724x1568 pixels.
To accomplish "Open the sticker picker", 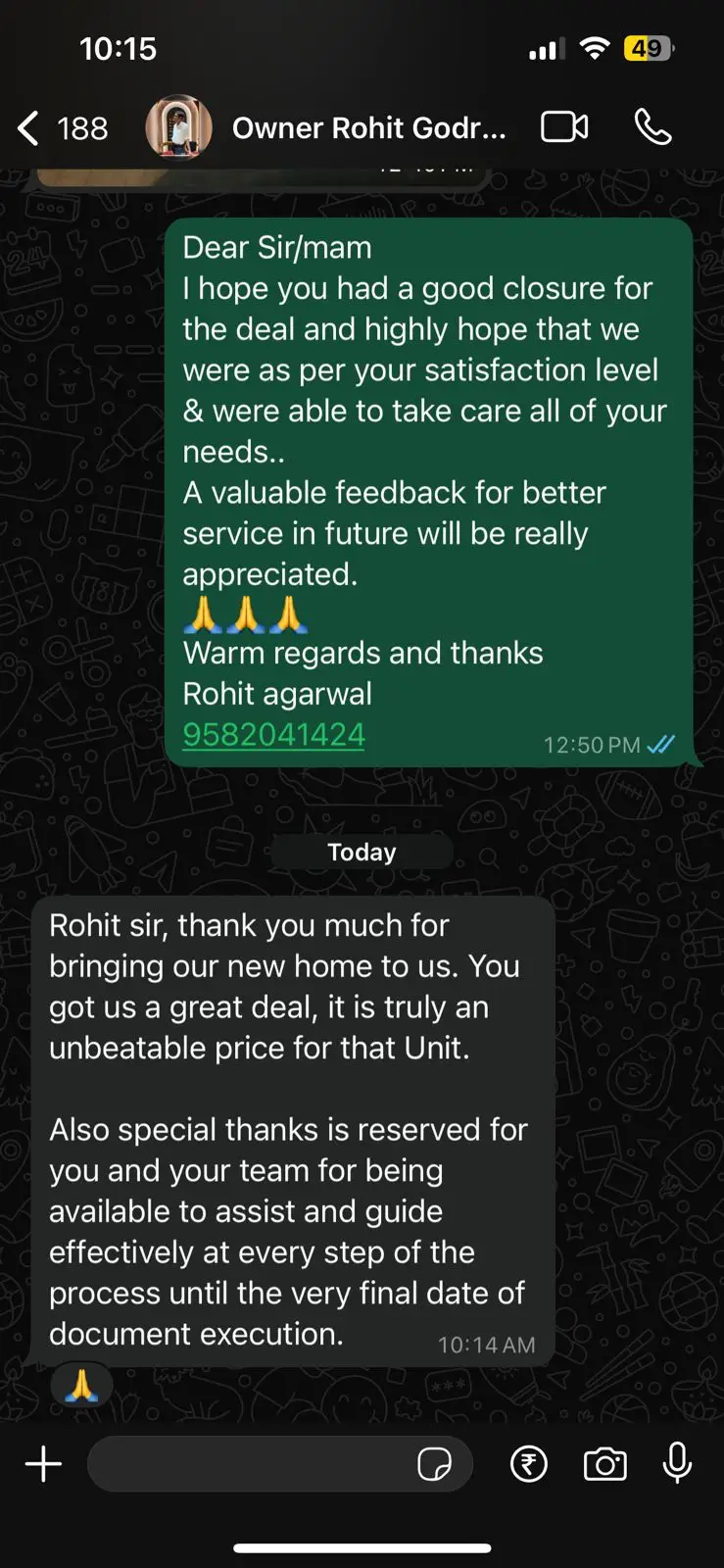I will click(x=434, y=1465).
